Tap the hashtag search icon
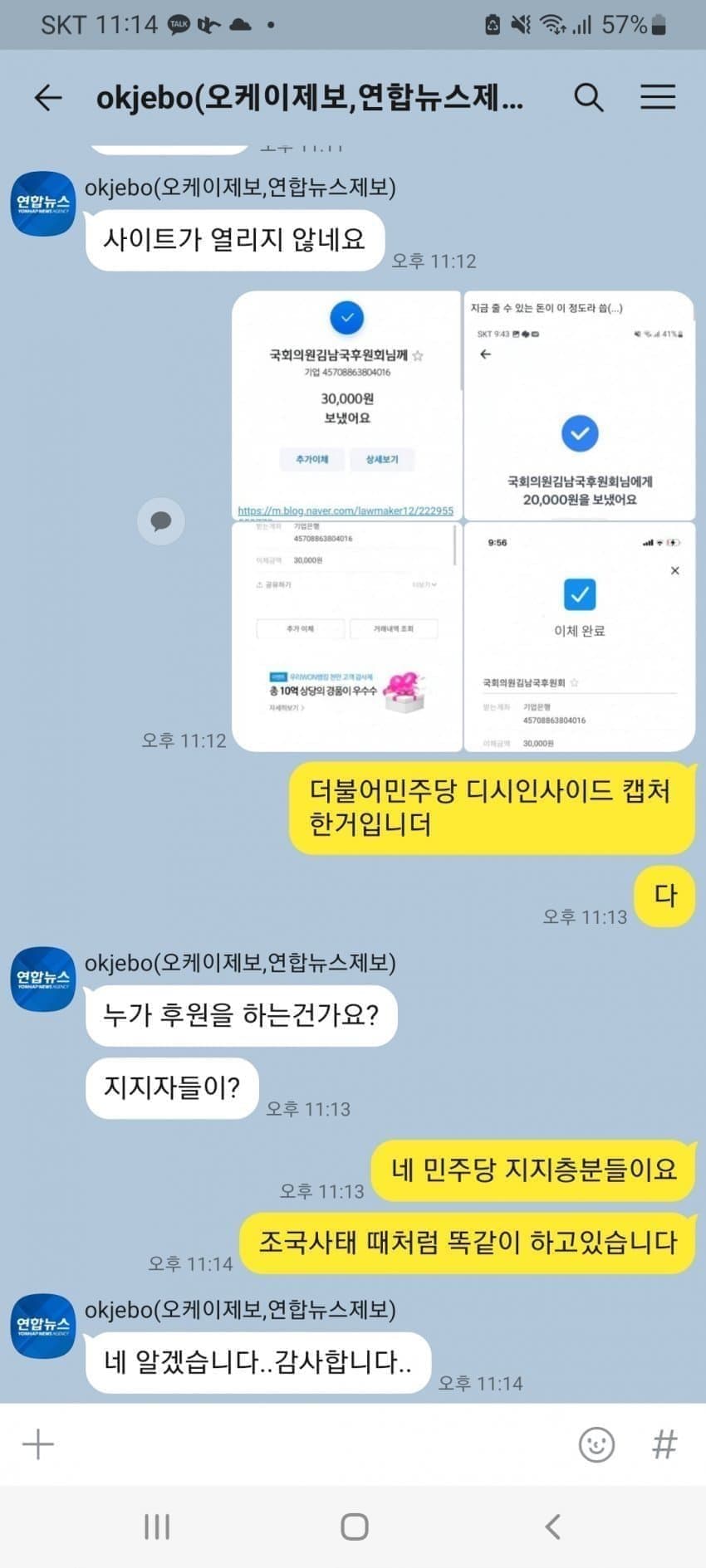 664,1444
